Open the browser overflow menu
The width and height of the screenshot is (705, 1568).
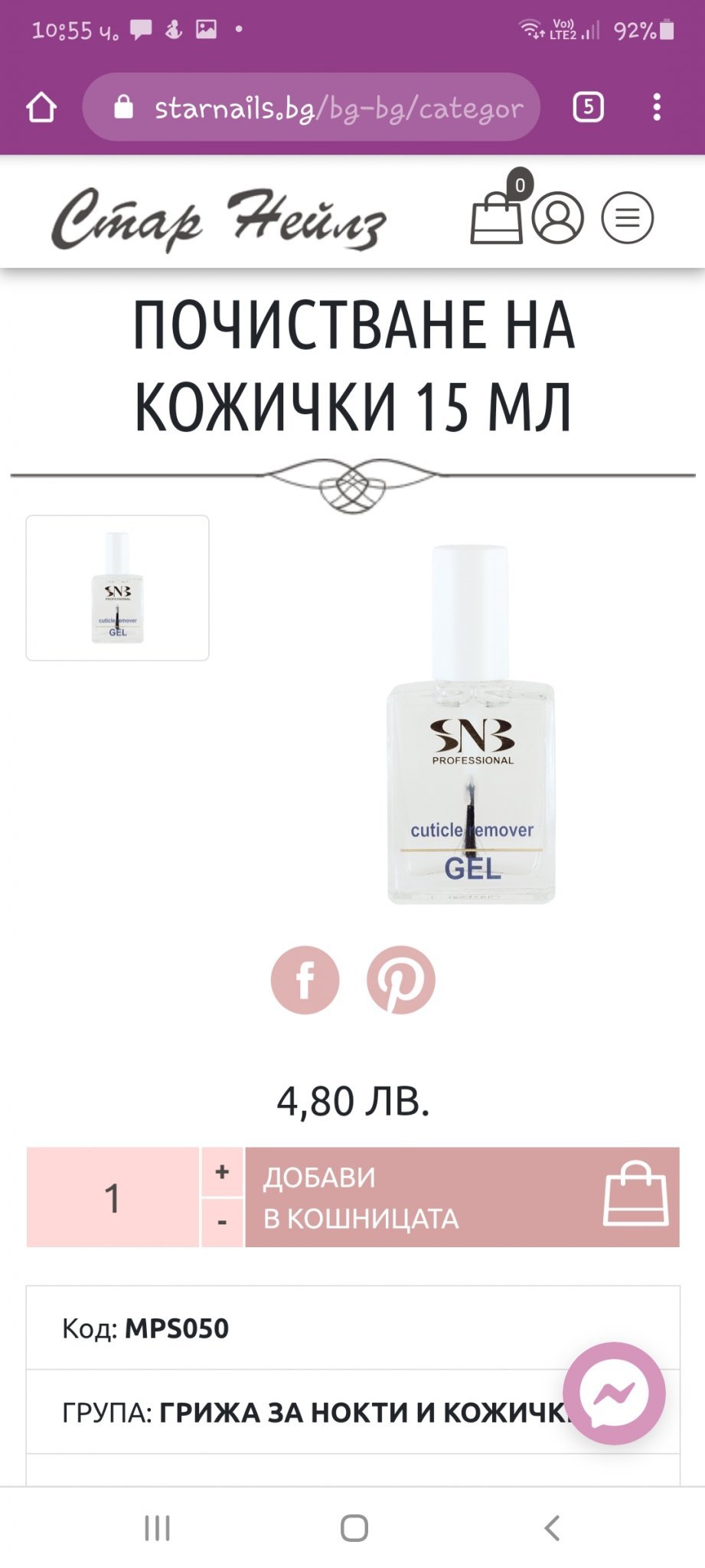(x=657, y=107)
